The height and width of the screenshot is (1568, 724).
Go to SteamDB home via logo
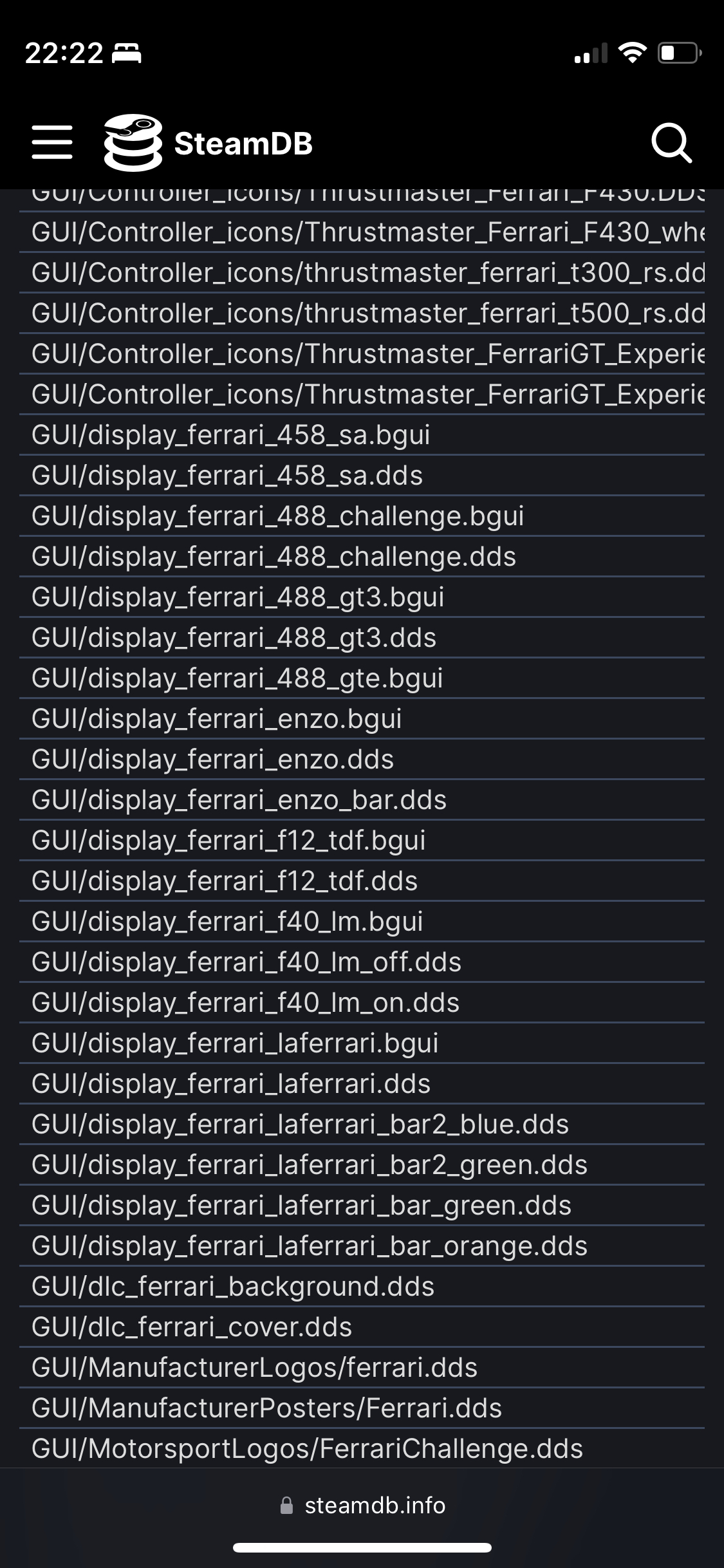(208, 143)
